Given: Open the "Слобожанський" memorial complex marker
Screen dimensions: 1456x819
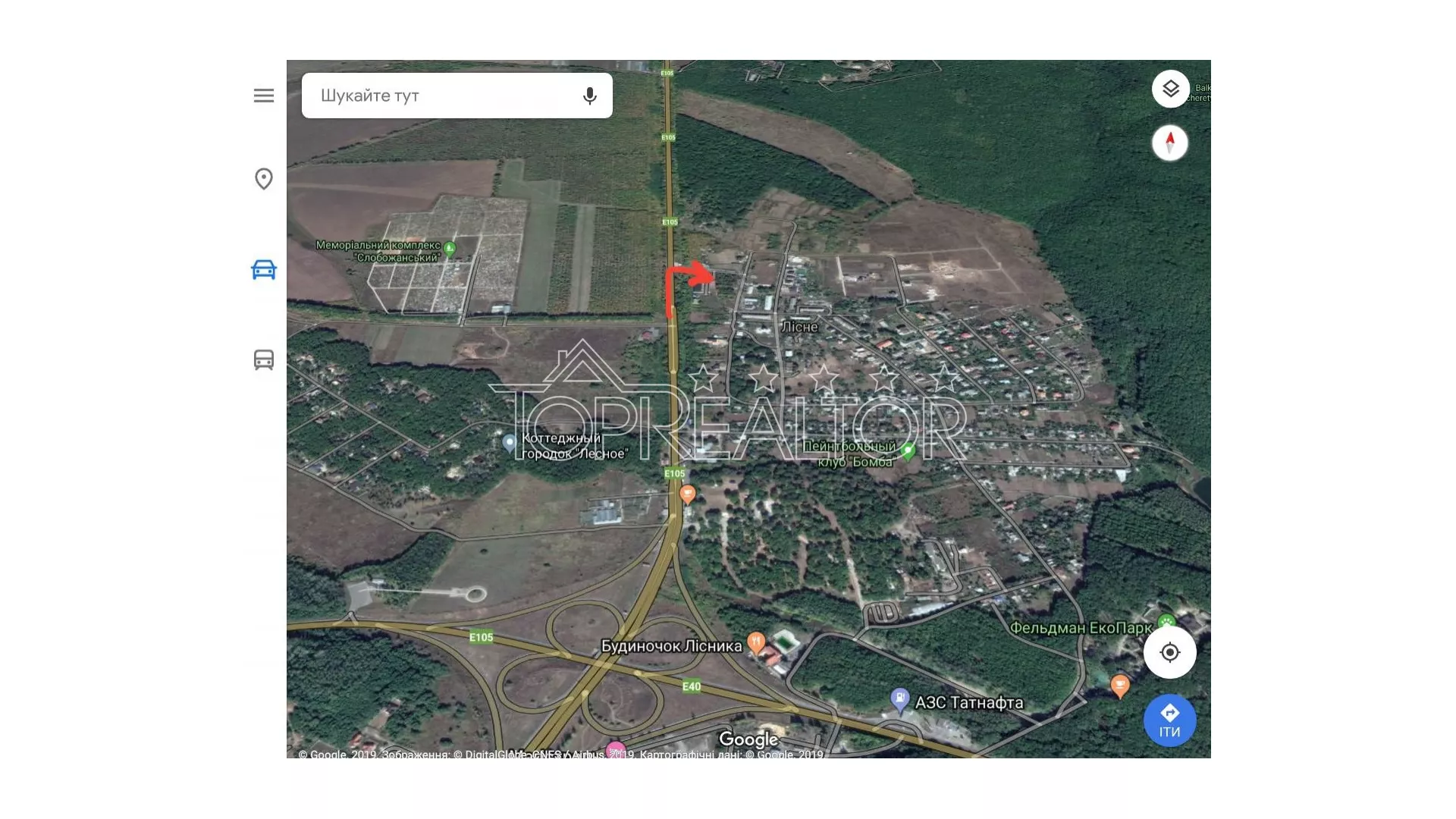Looking at the screenshot, I should point(450,248).
